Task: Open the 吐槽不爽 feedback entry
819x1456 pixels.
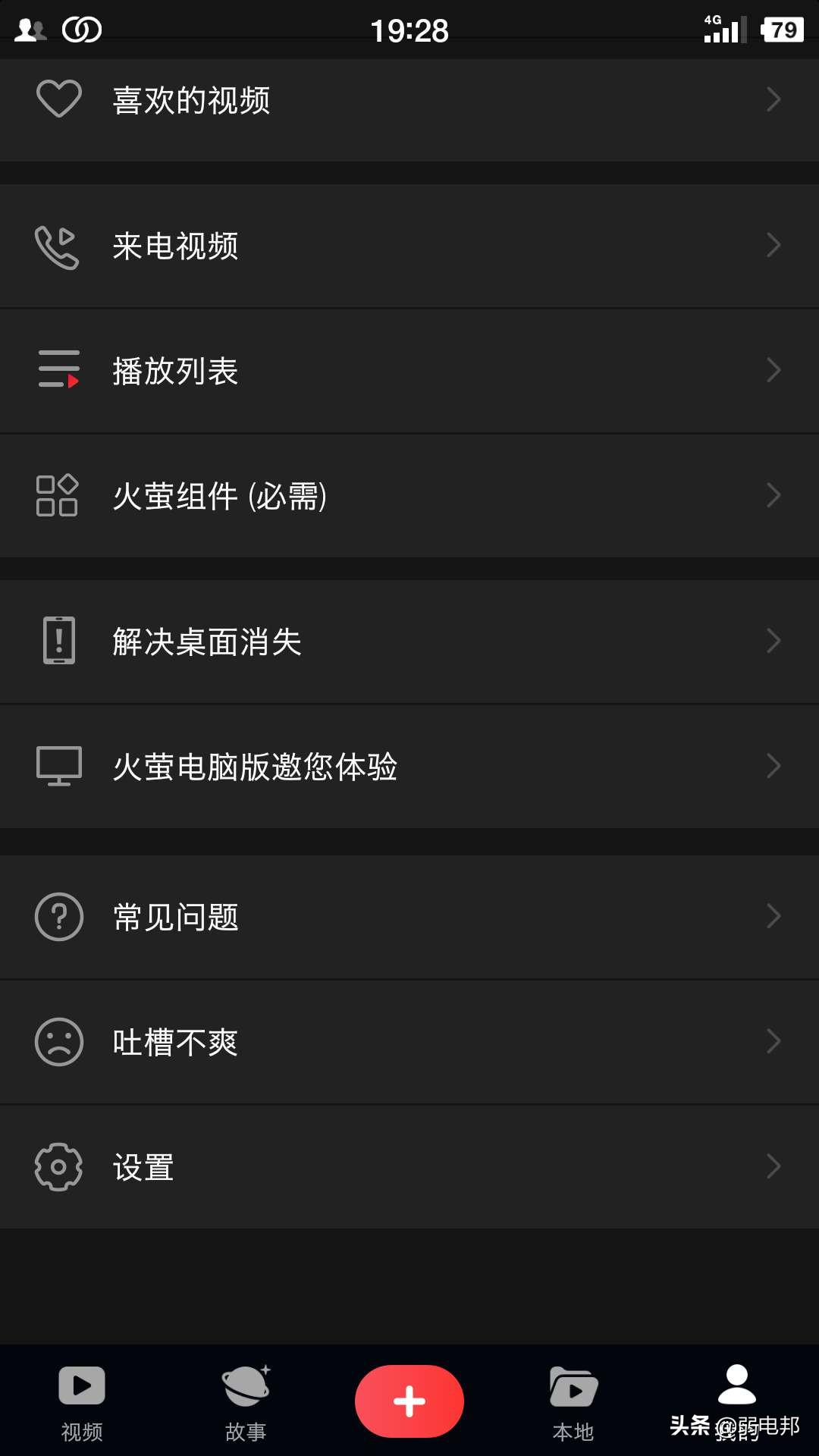Action: [x=176, y=1041]
